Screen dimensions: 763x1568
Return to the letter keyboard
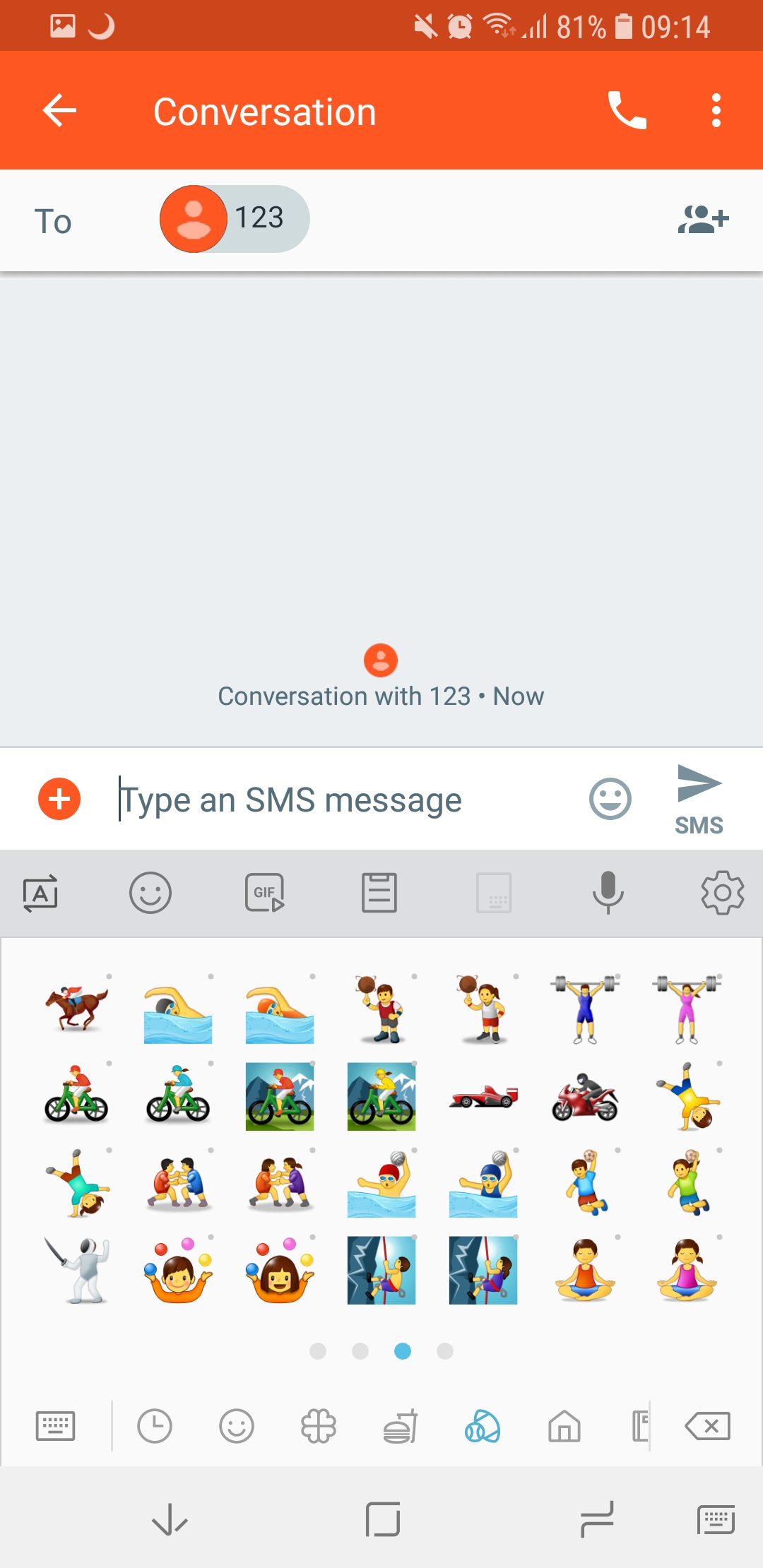pyautogui.click(x=55, y=1425)
